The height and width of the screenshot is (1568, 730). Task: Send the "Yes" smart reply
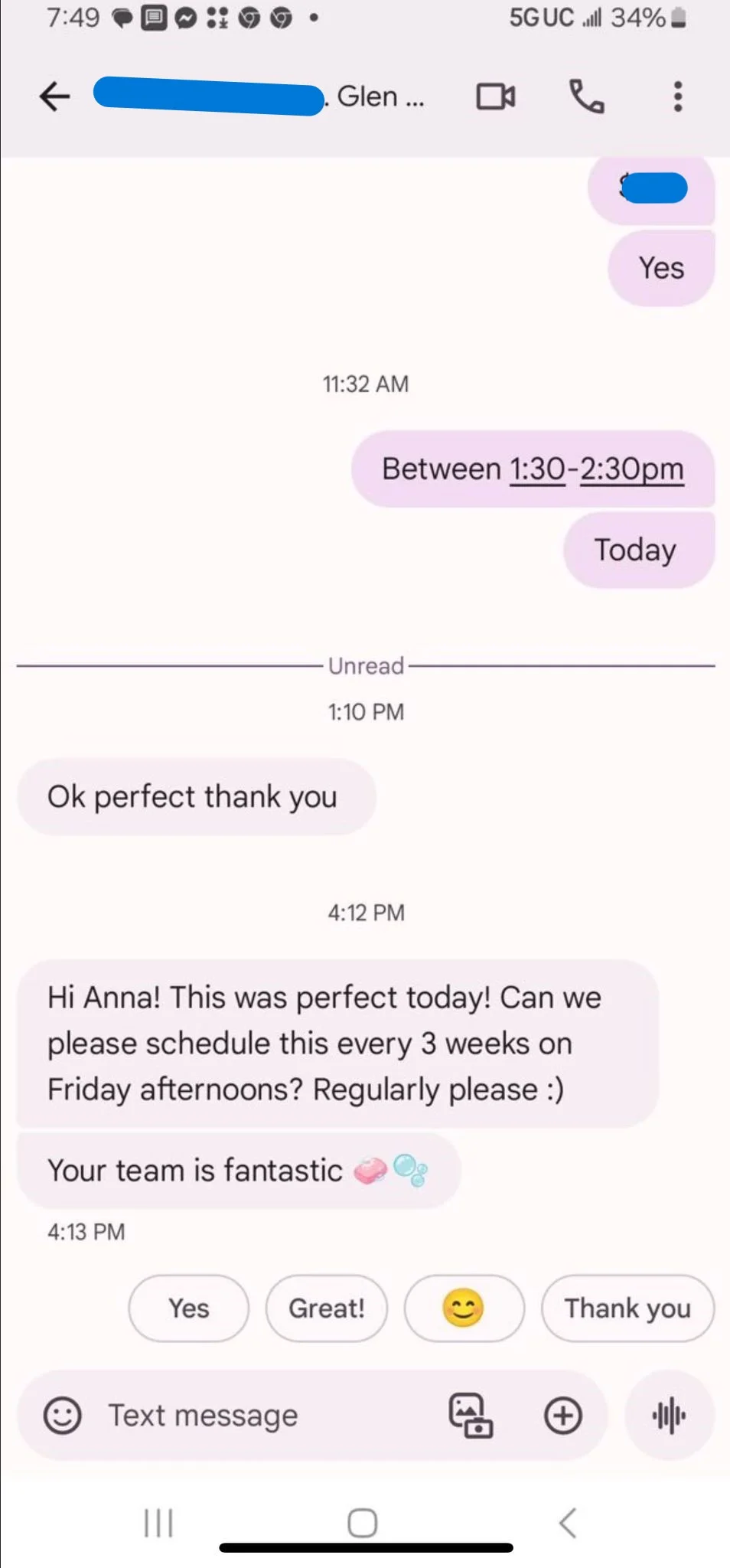coord(188,1308)
